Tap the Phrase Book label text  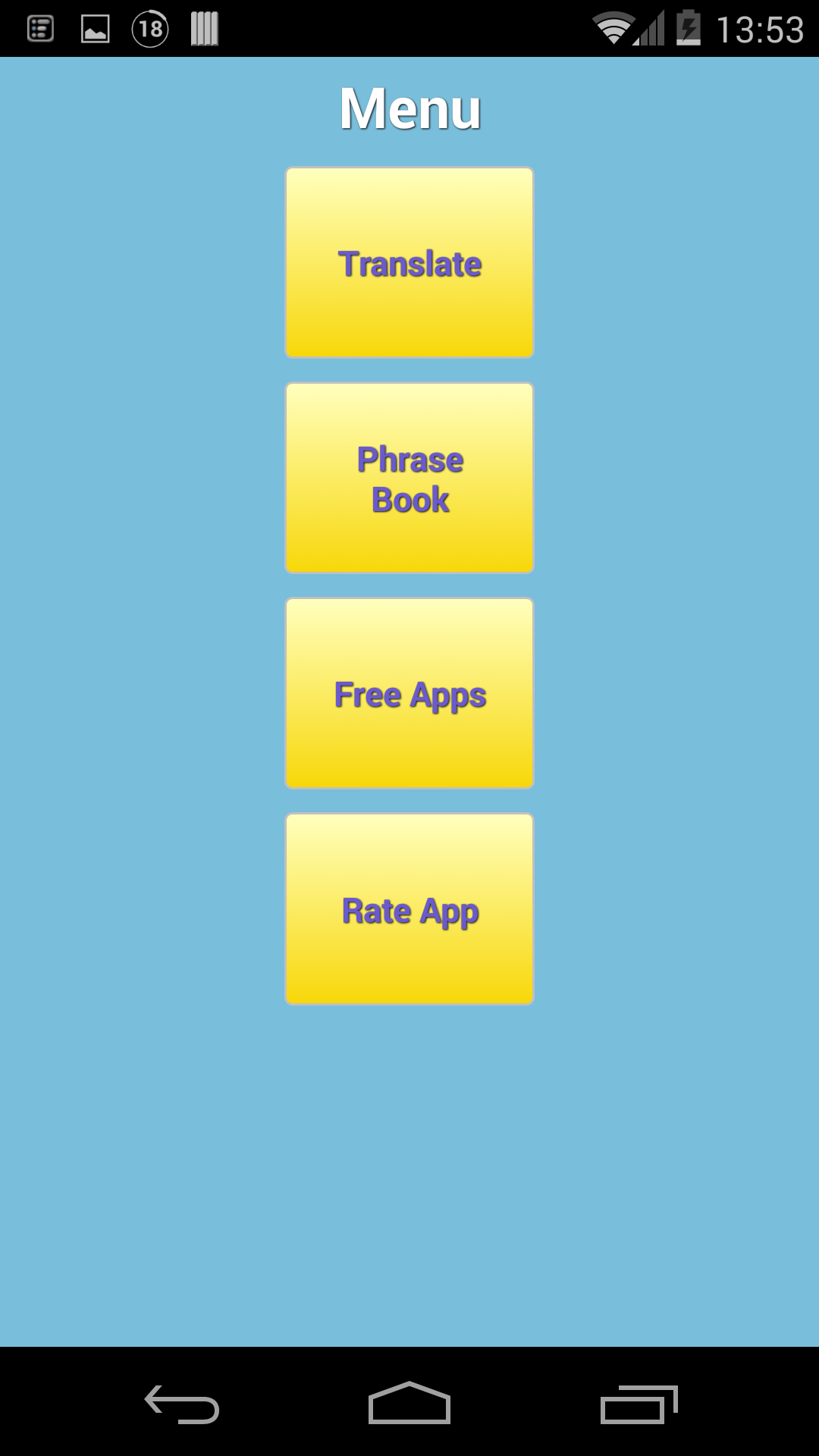click(x=409, y=479)
